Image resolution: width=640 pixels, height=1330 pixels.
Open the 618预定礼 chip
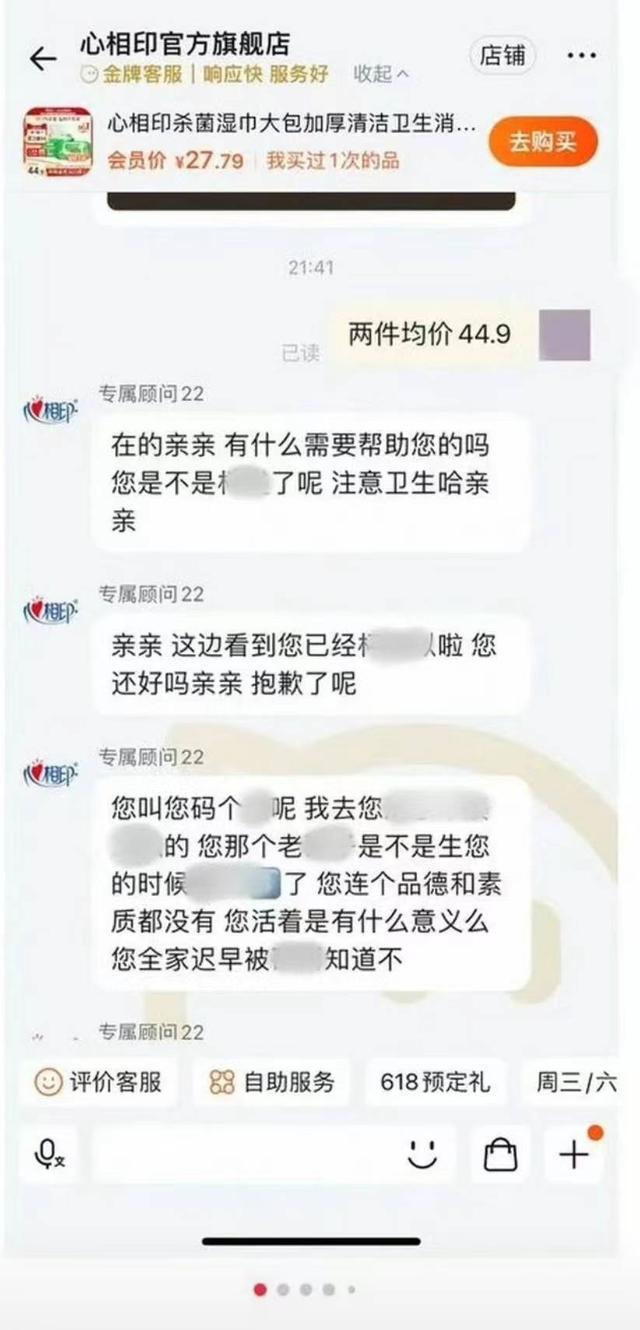tap(435, 1082)
